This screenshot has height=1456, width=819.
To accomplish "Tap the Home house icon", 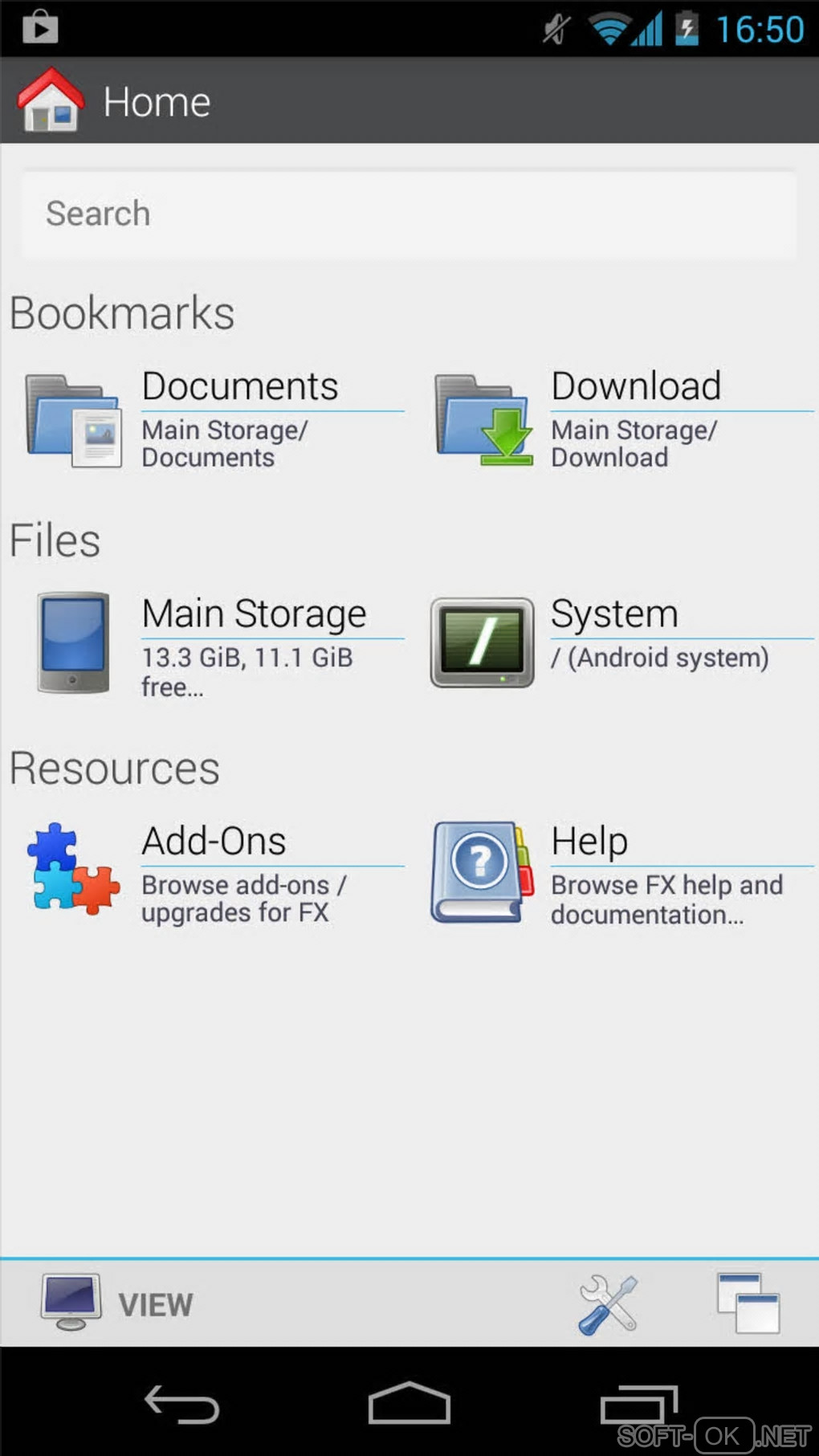I will pyautogui.click(x=50, y=100).
